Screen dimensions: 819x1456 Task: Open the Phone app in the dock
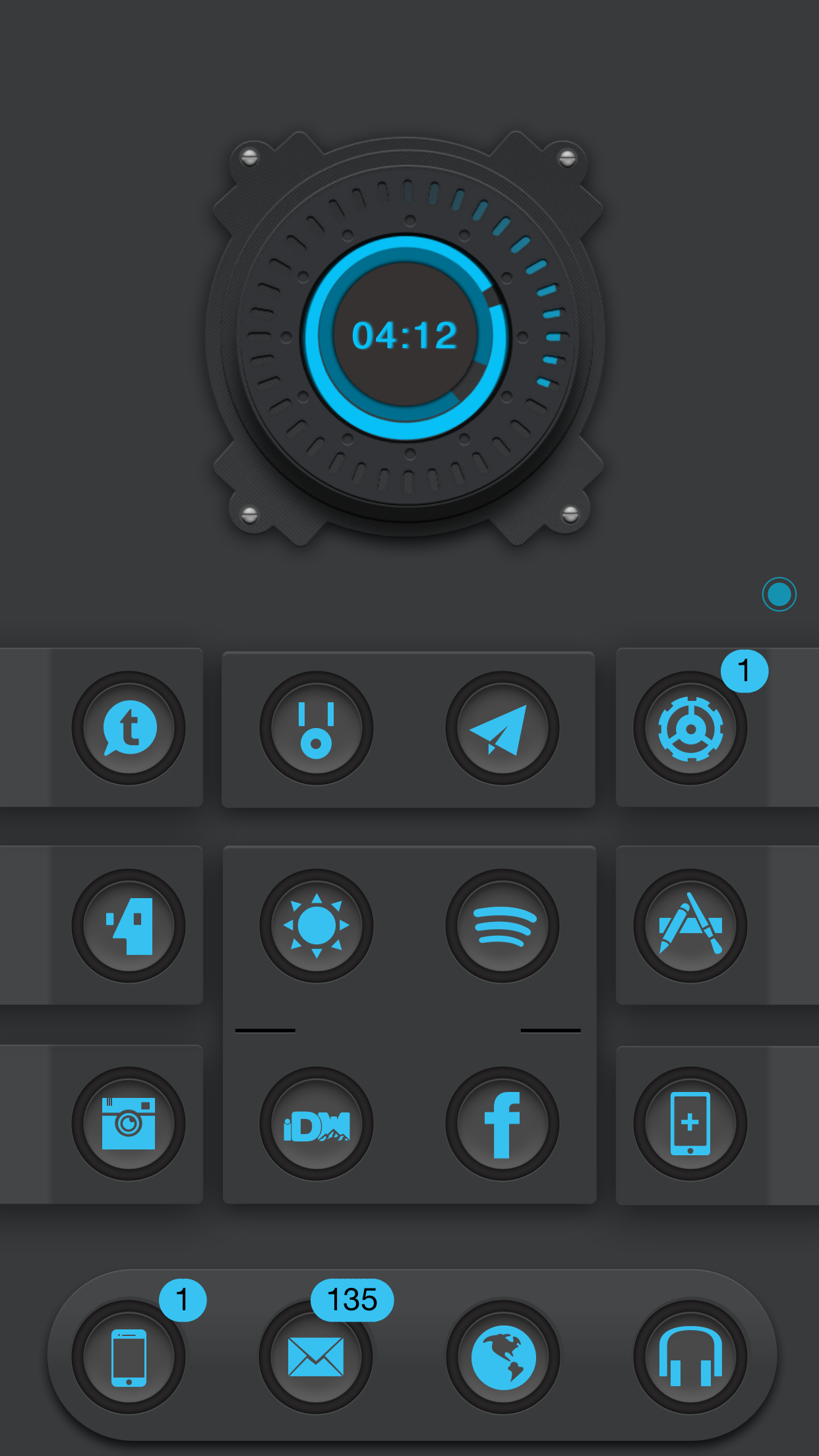click(129, 1357)
